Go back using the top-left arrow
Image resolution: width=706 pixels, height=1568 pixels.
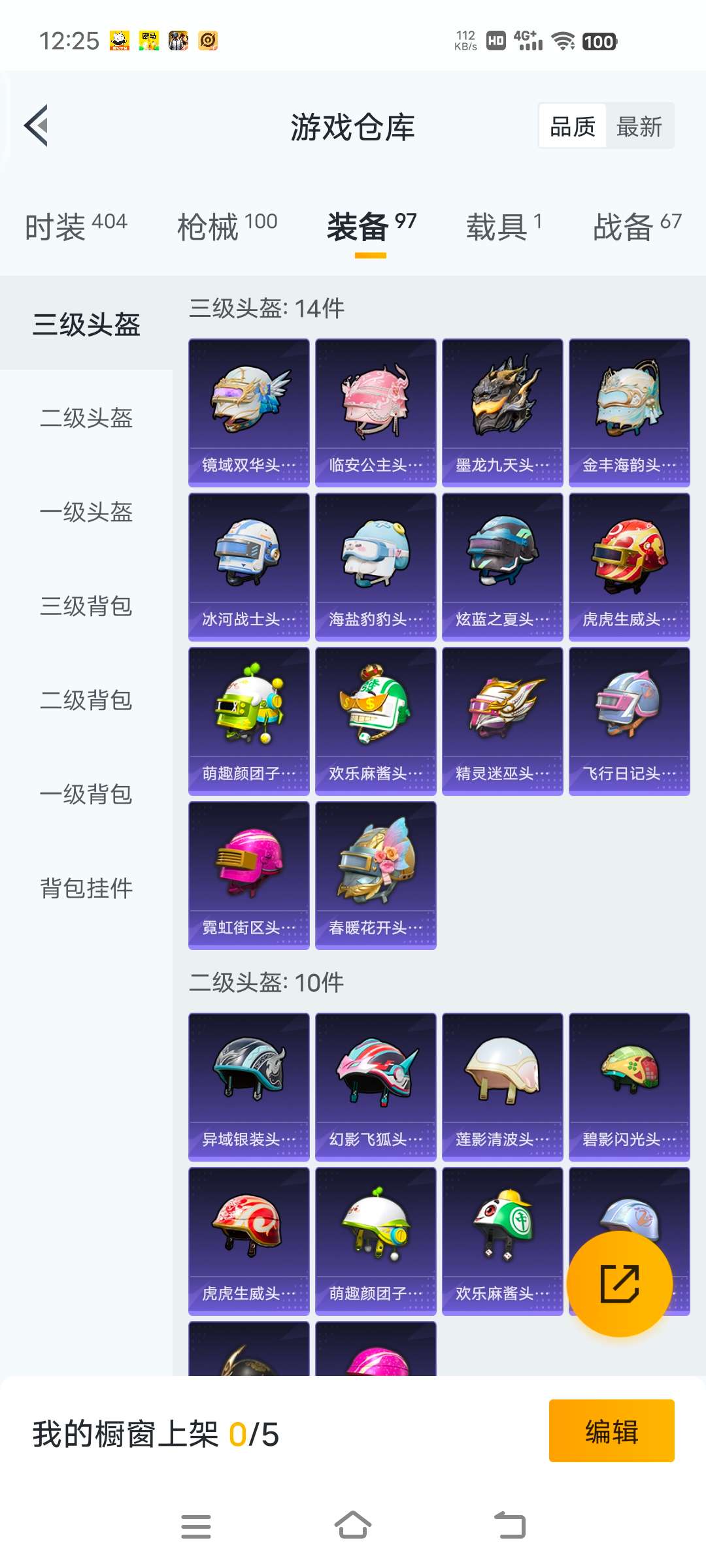pyautogui.click(x=37, y=125)
